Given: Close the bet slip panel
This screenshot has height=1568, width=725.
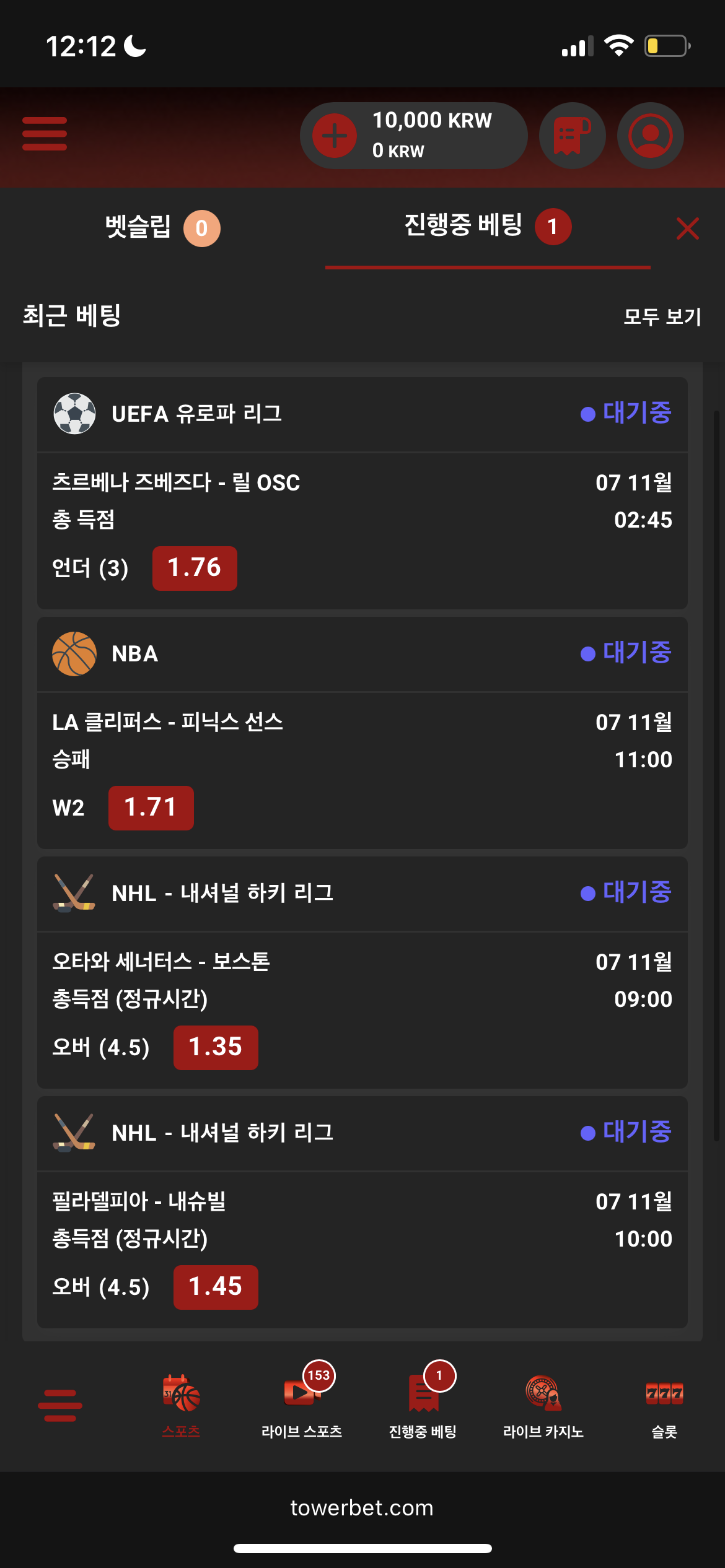Looking at the screenshot, I should click(687, 229).
